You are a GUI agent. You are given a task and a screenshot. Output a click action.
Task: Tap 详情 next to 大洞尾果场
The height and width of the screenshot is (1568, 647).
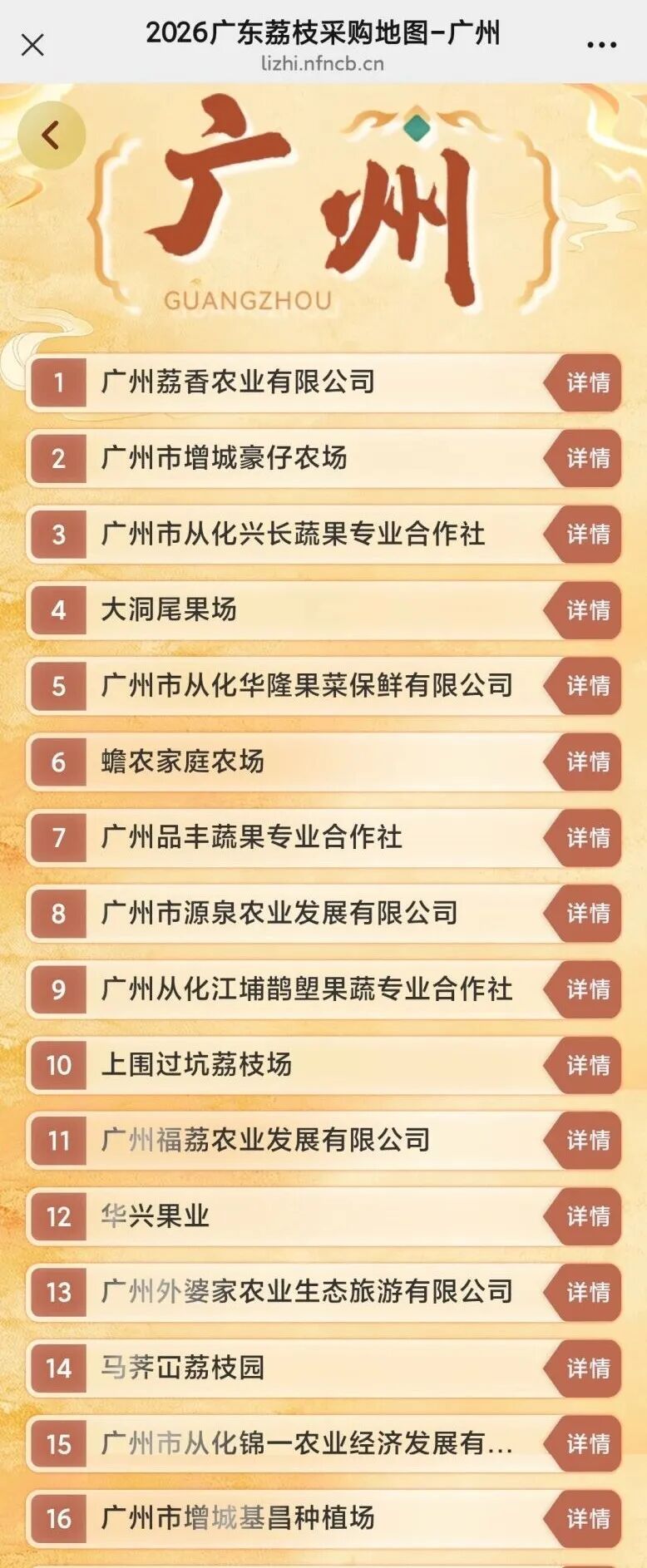coord(583,610)
